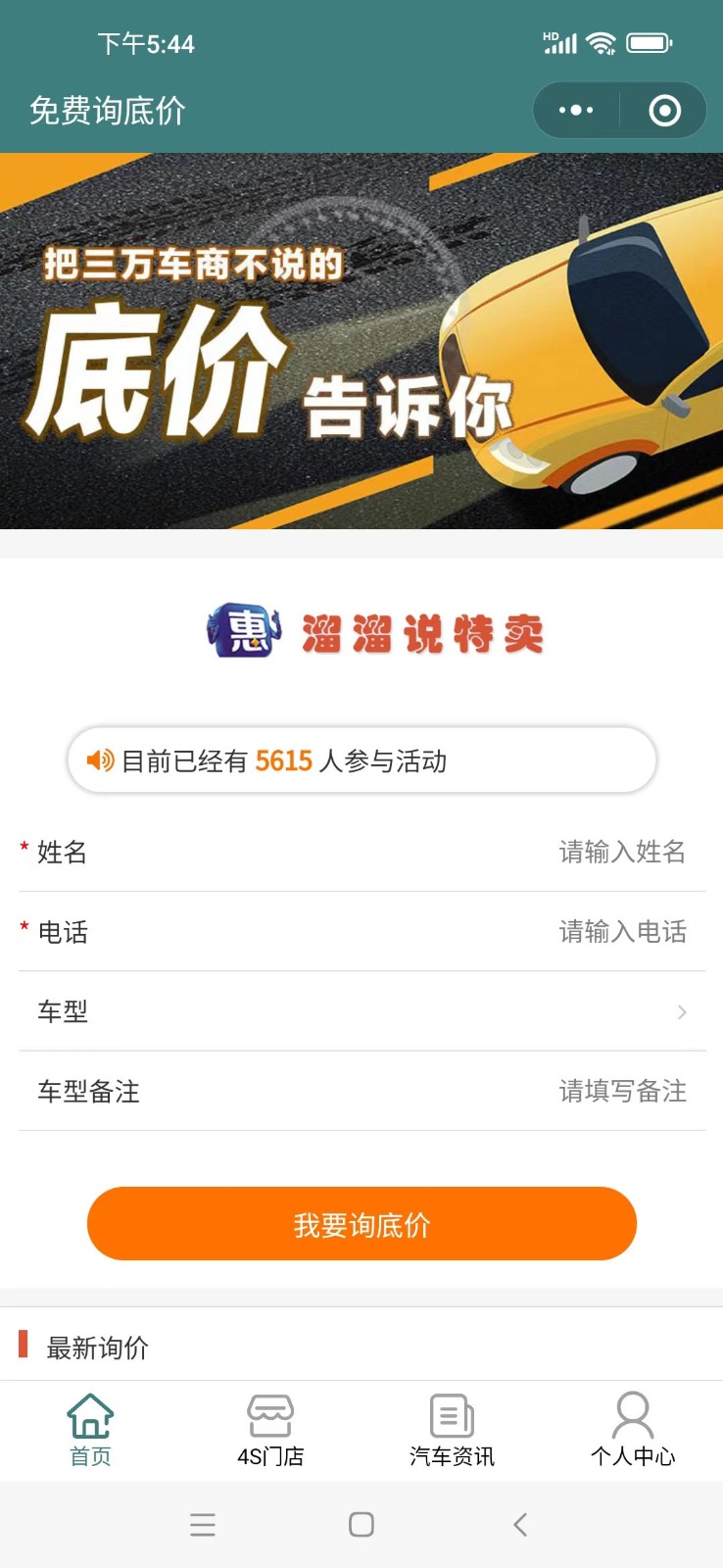Screen dimensions: 723x1568
Task: Open the 4S门店 tab
Action: pyautogui.click(x=270, y=1431)
